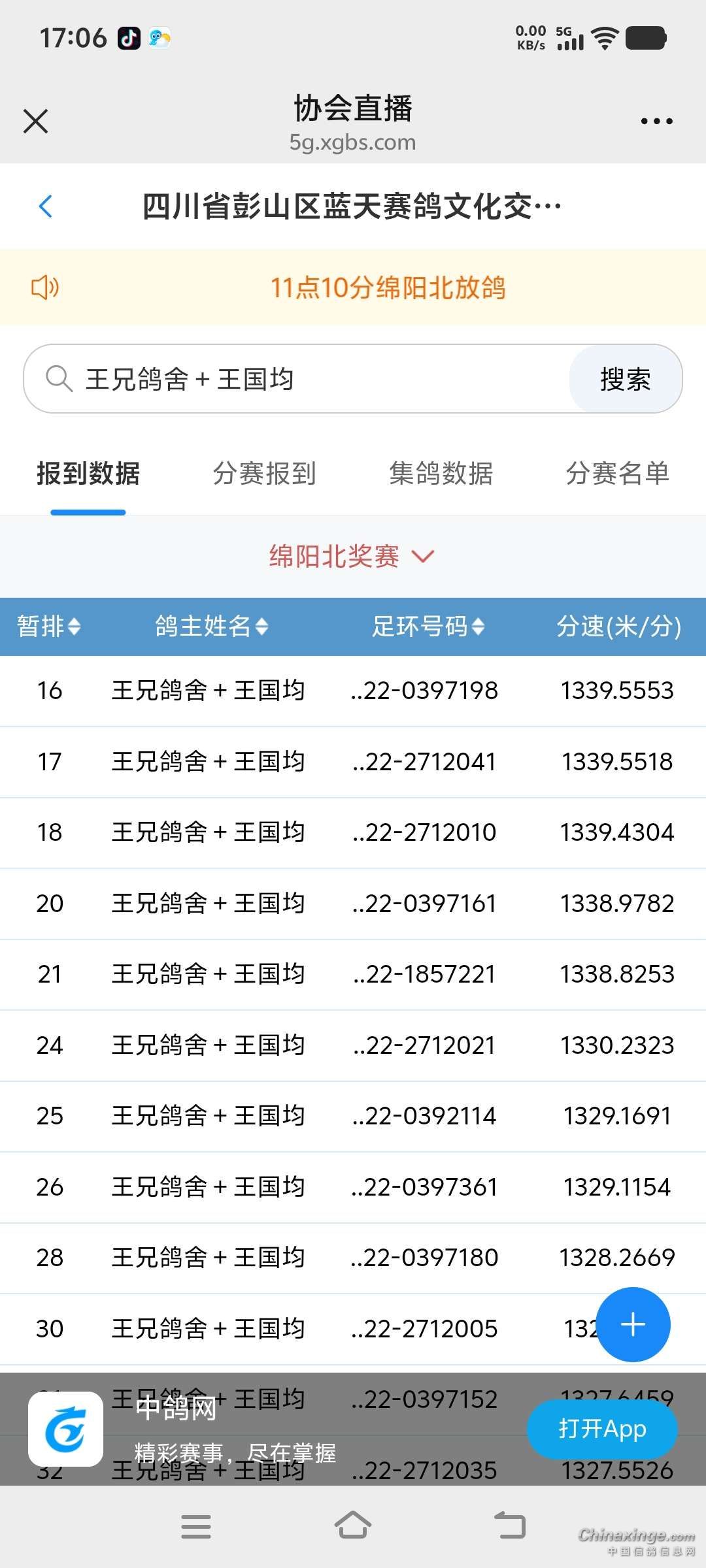The height and width of the screenshot is (1568, 706).
Task: Tap the system back button
Action: coord(510,1526)
